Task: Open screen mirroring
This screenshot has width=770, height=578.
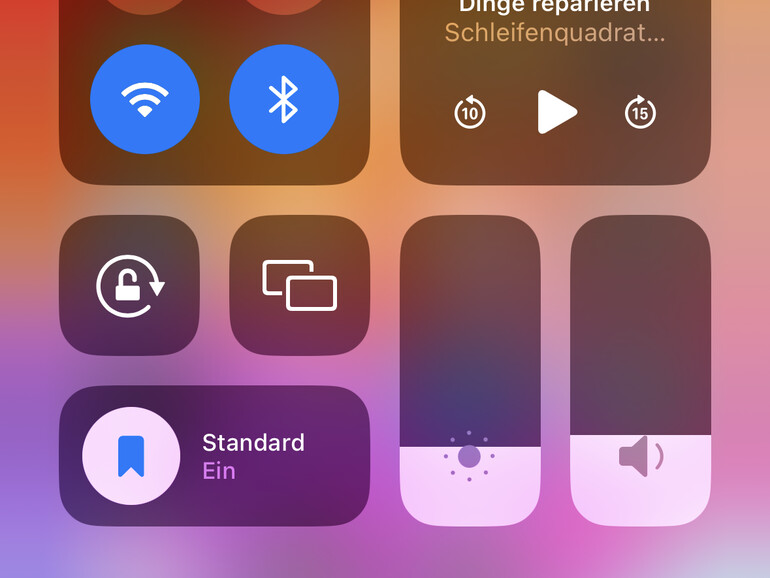Action: pyautogui.click(x=300, y=286)
